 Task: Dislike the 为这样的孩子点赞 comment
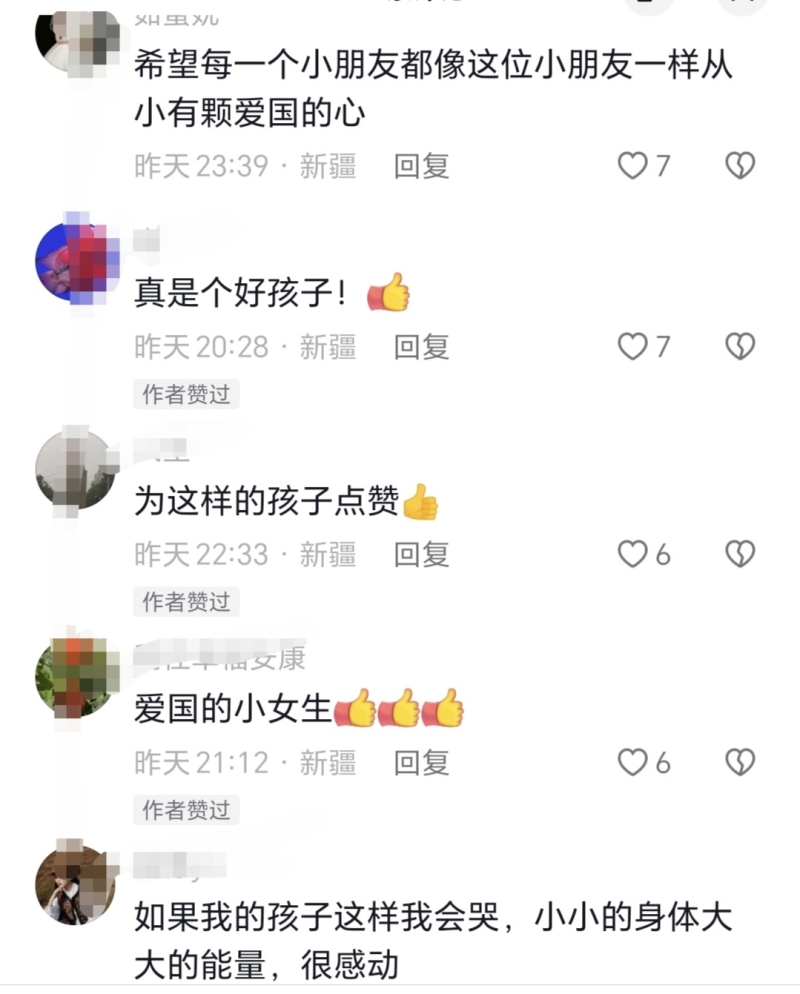click(739, 553)
